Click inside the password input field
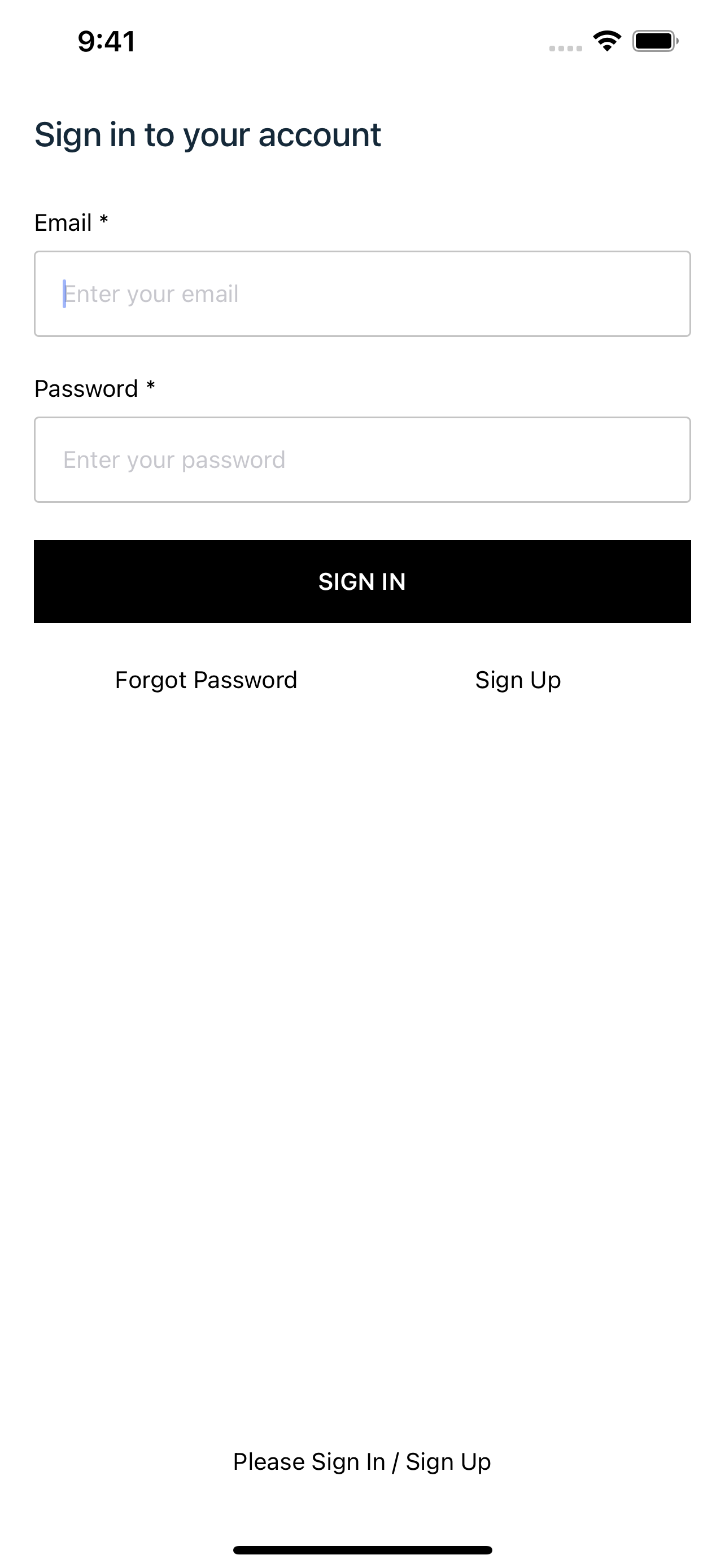This screenshot has height=1568, width=725. (x=363, y=459)
